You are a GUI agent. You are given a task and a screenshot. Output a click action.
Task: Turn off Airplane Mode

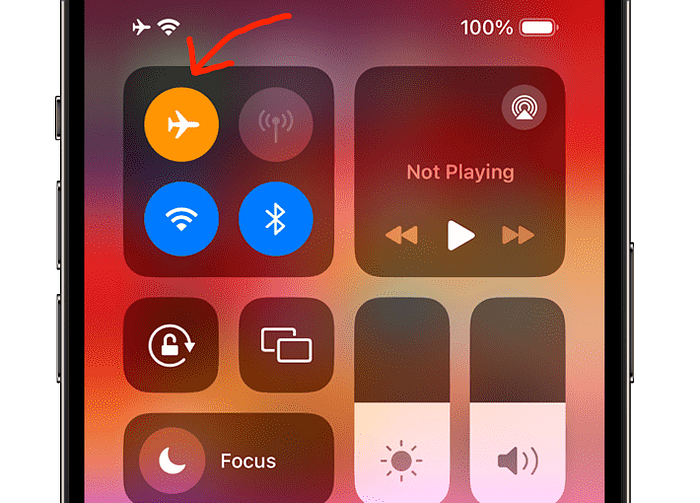tap(181, 124)
